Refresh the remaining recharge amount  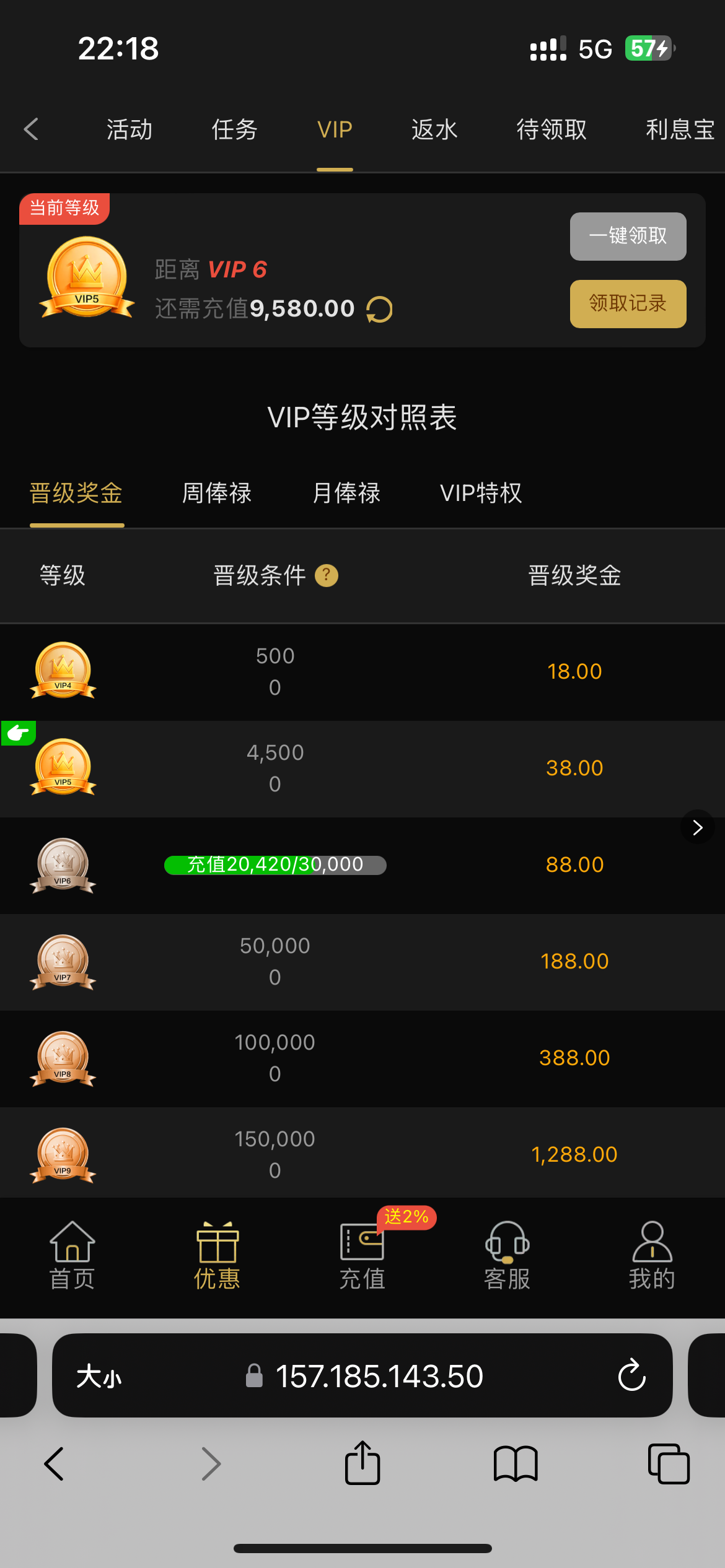point(379,309)
